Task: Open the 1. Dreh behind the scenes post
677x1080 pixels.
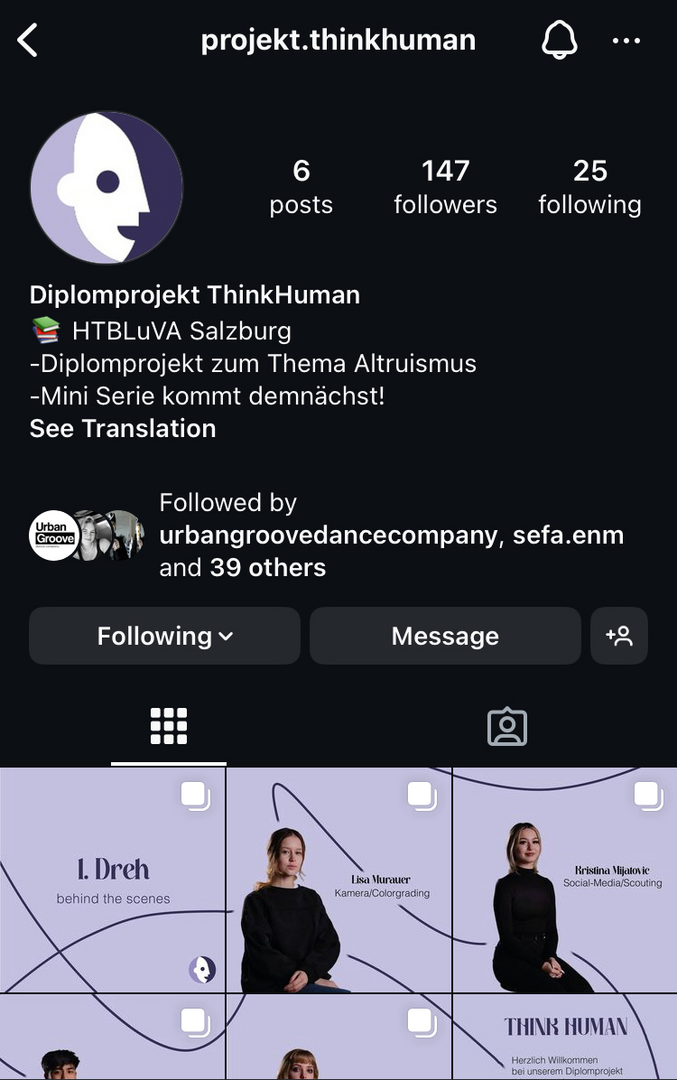Action: 112,880
